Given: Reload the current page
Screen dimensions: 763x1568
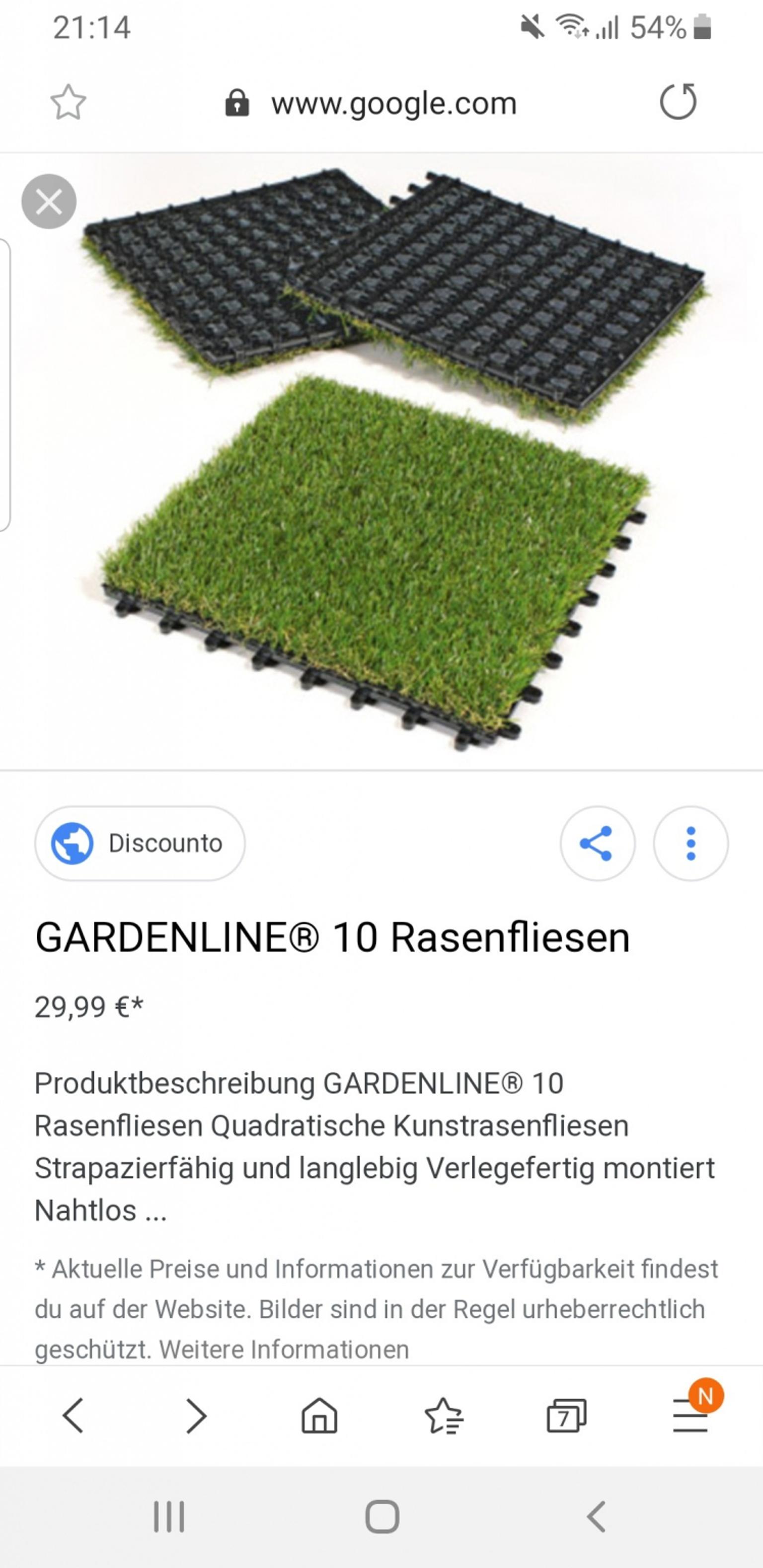Looking at the screenshot, I should tap(678, 102).
